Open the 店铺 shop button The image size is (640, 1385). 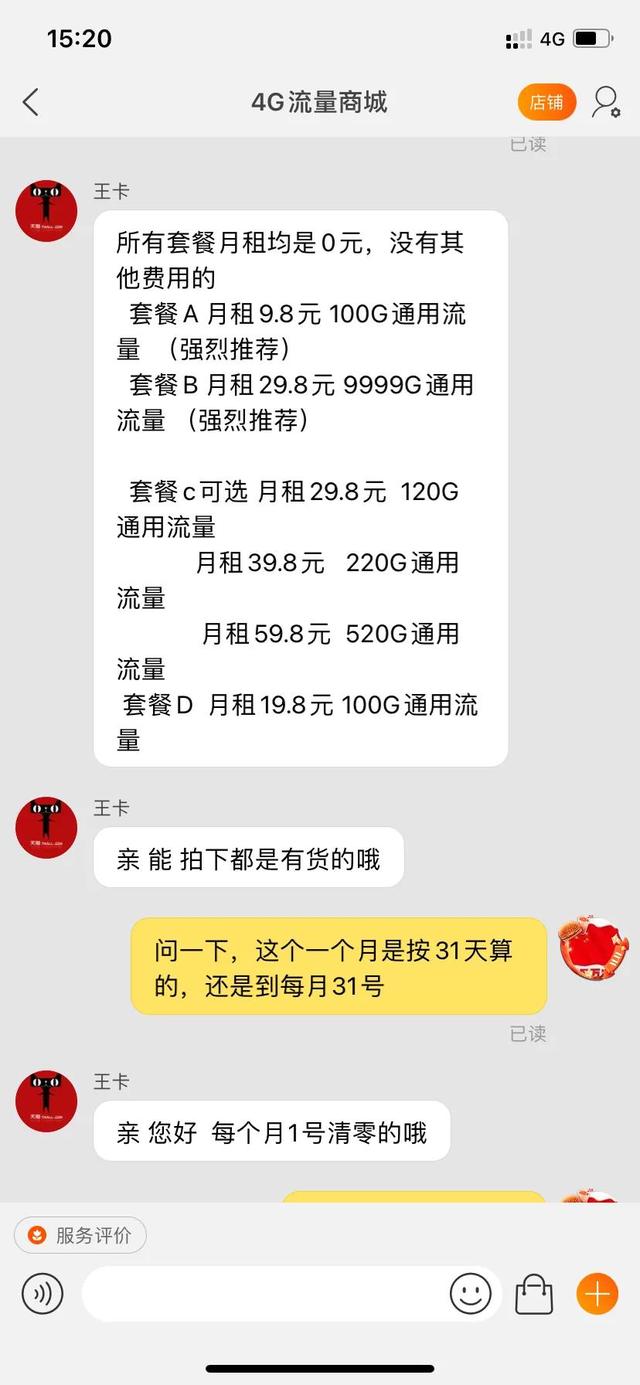[547, 102]
